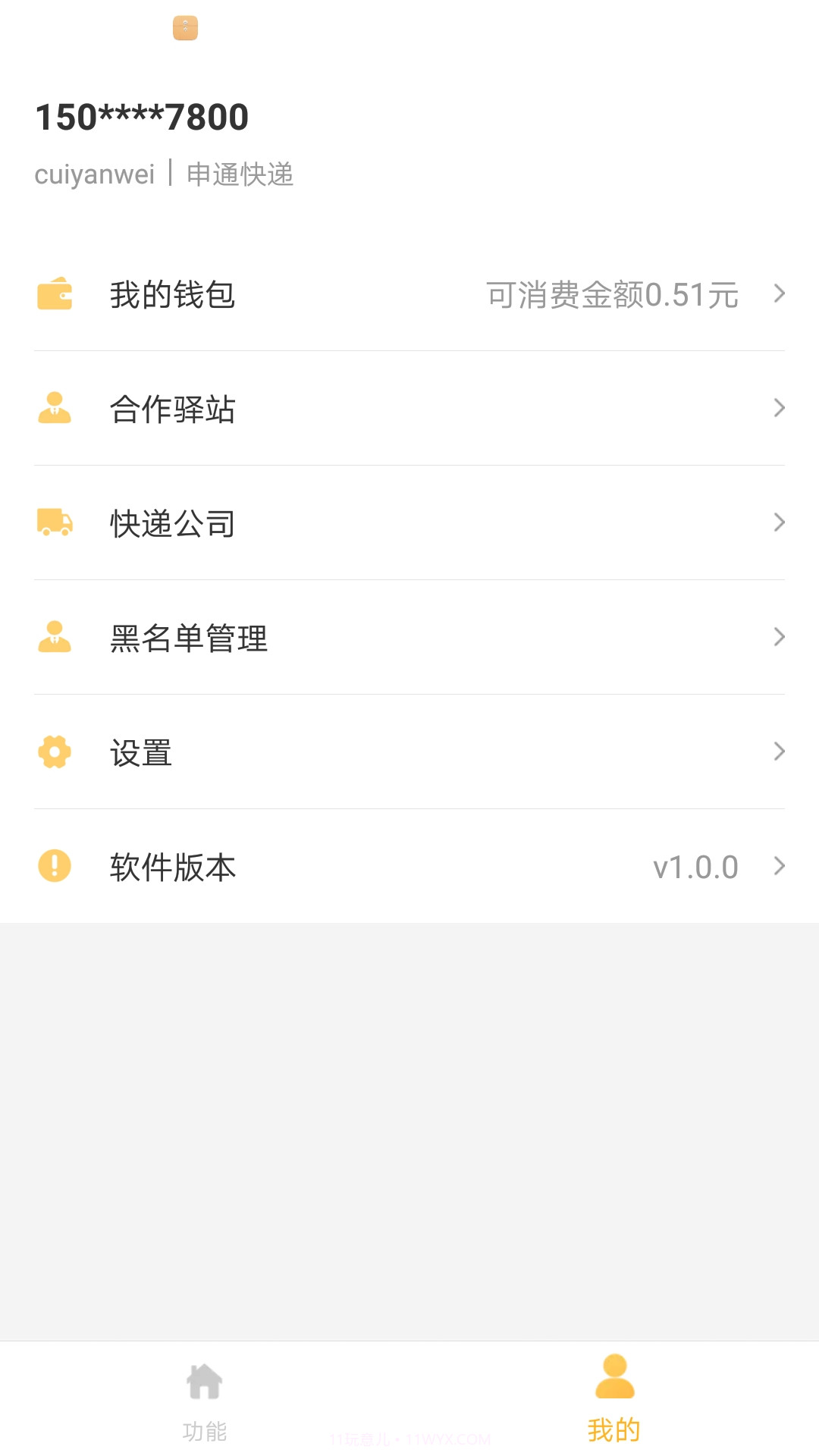Click the alert icon beside 软件版本
Image resolution: width=819 pixels, height=1456 pixels.
(55, 866)
